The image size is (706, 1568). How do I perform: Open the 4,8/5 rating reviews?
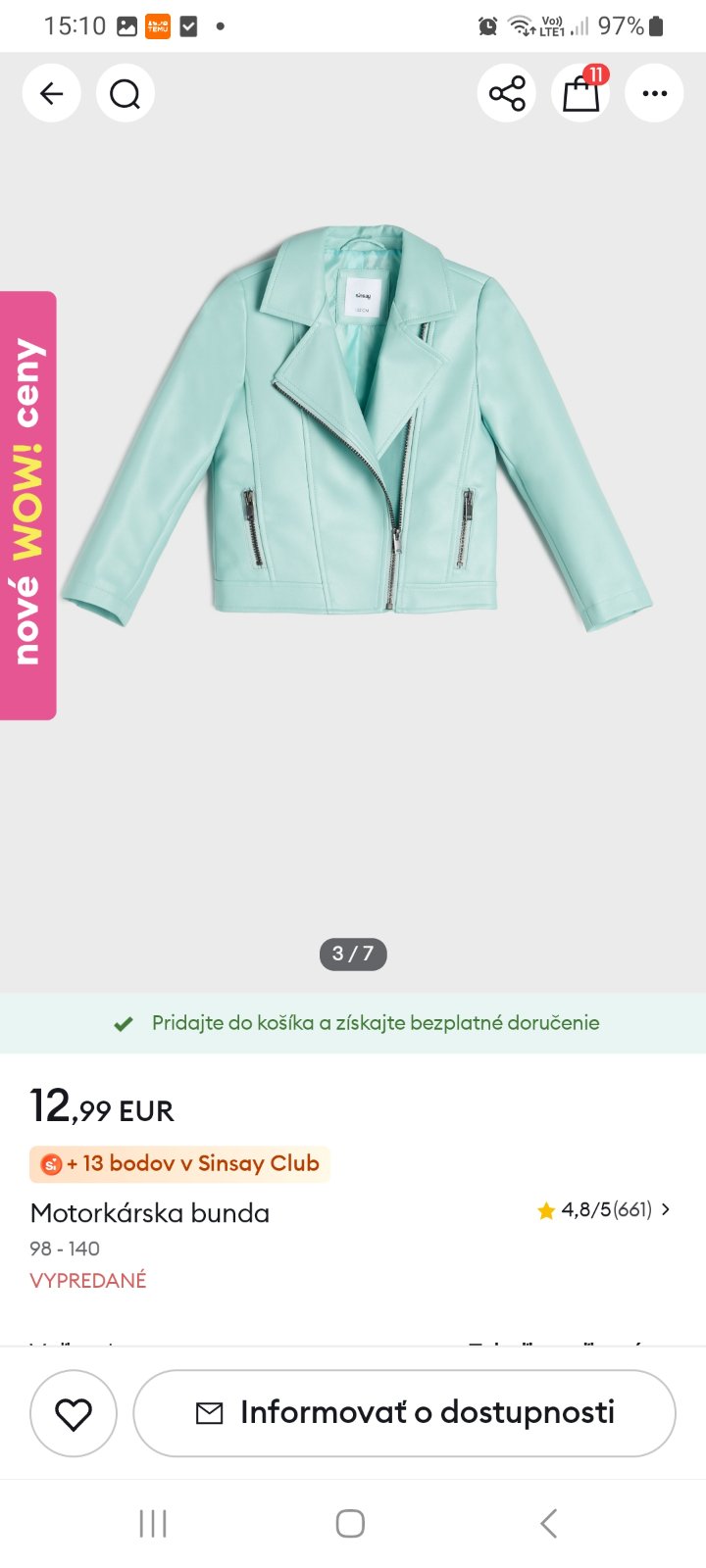(603, 1210)
